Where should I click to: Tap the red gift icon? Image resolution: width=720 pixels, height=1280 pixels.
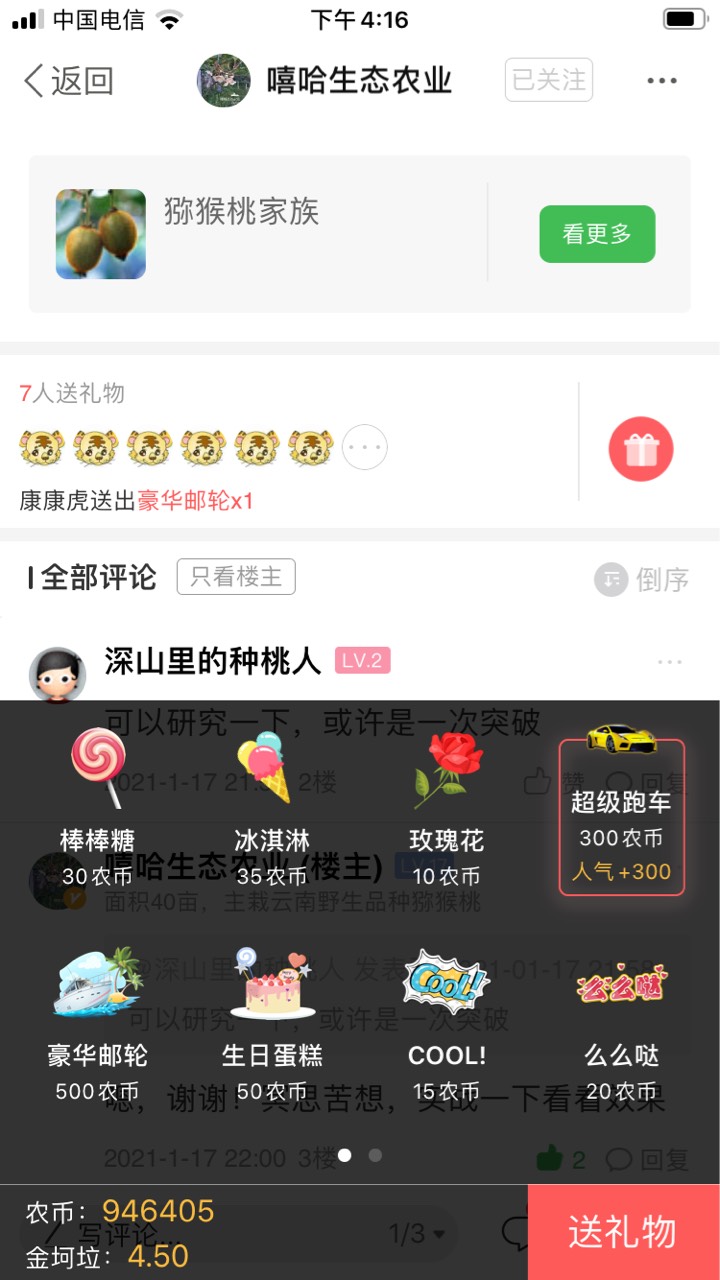coord(641,450)
